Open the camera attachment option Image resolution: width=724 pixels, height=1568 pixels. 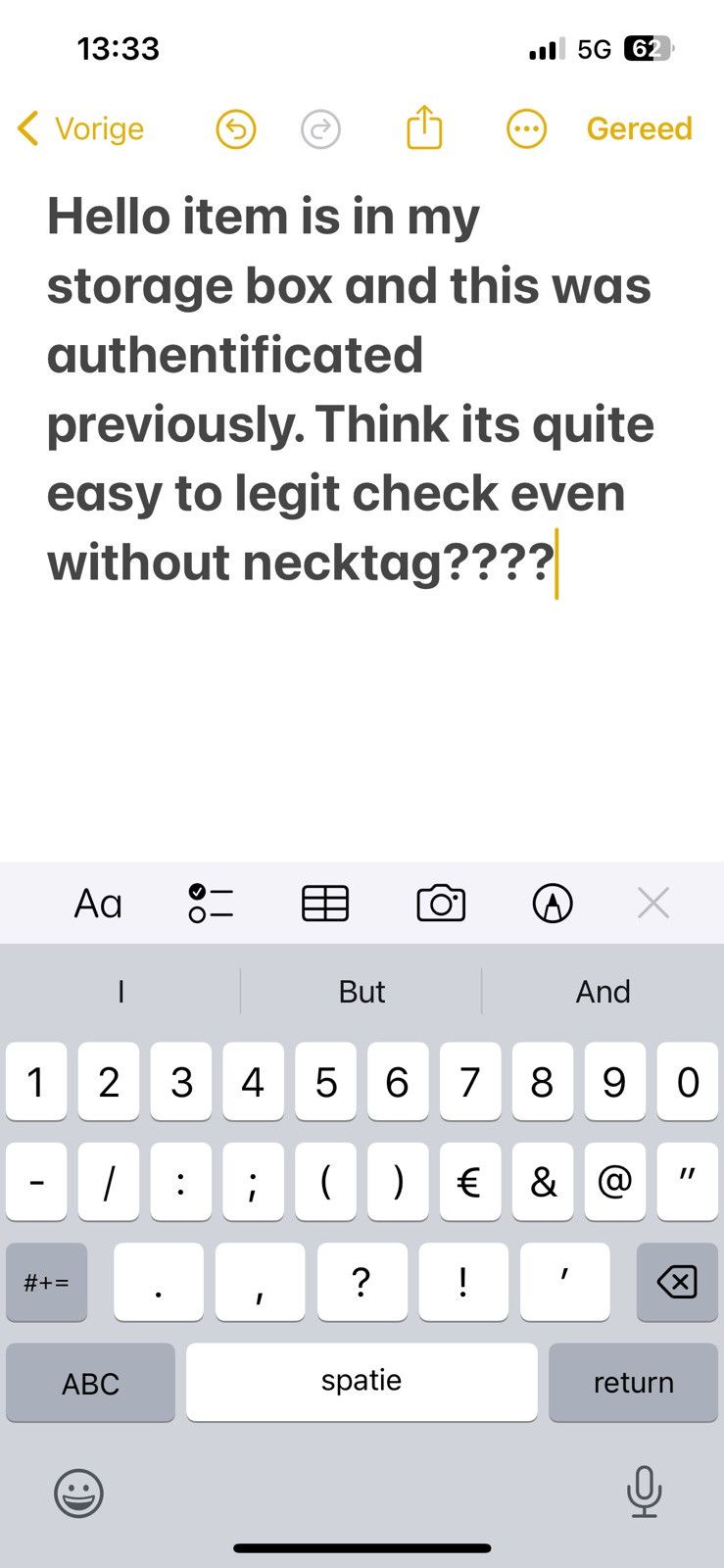(441, 903)
